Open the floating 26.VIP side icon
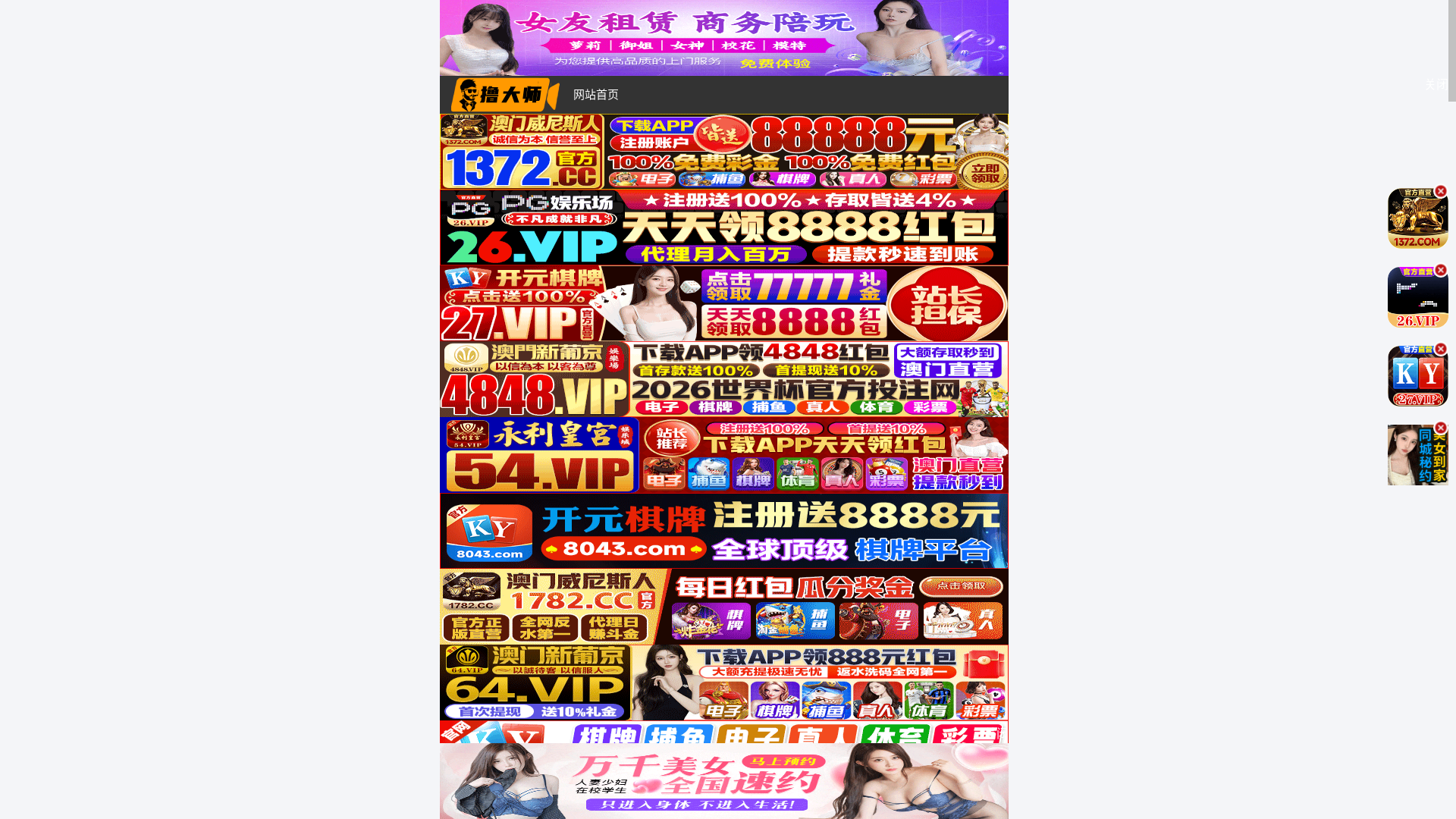Viewport: 1456px width, 819px height. [1417, 300]
